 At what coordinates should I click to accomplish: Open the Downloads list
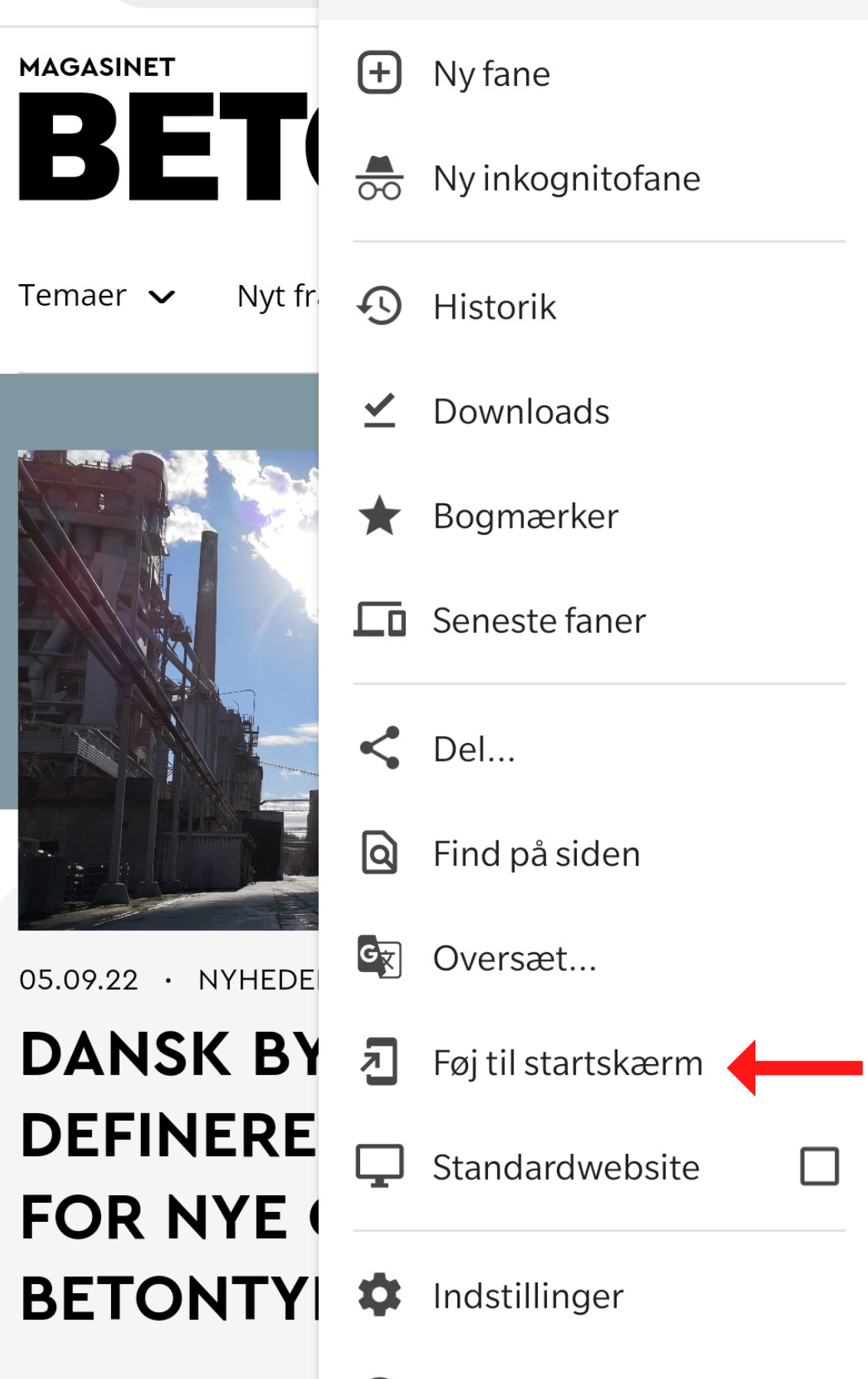pyautogui.click(x=521, y=412)
